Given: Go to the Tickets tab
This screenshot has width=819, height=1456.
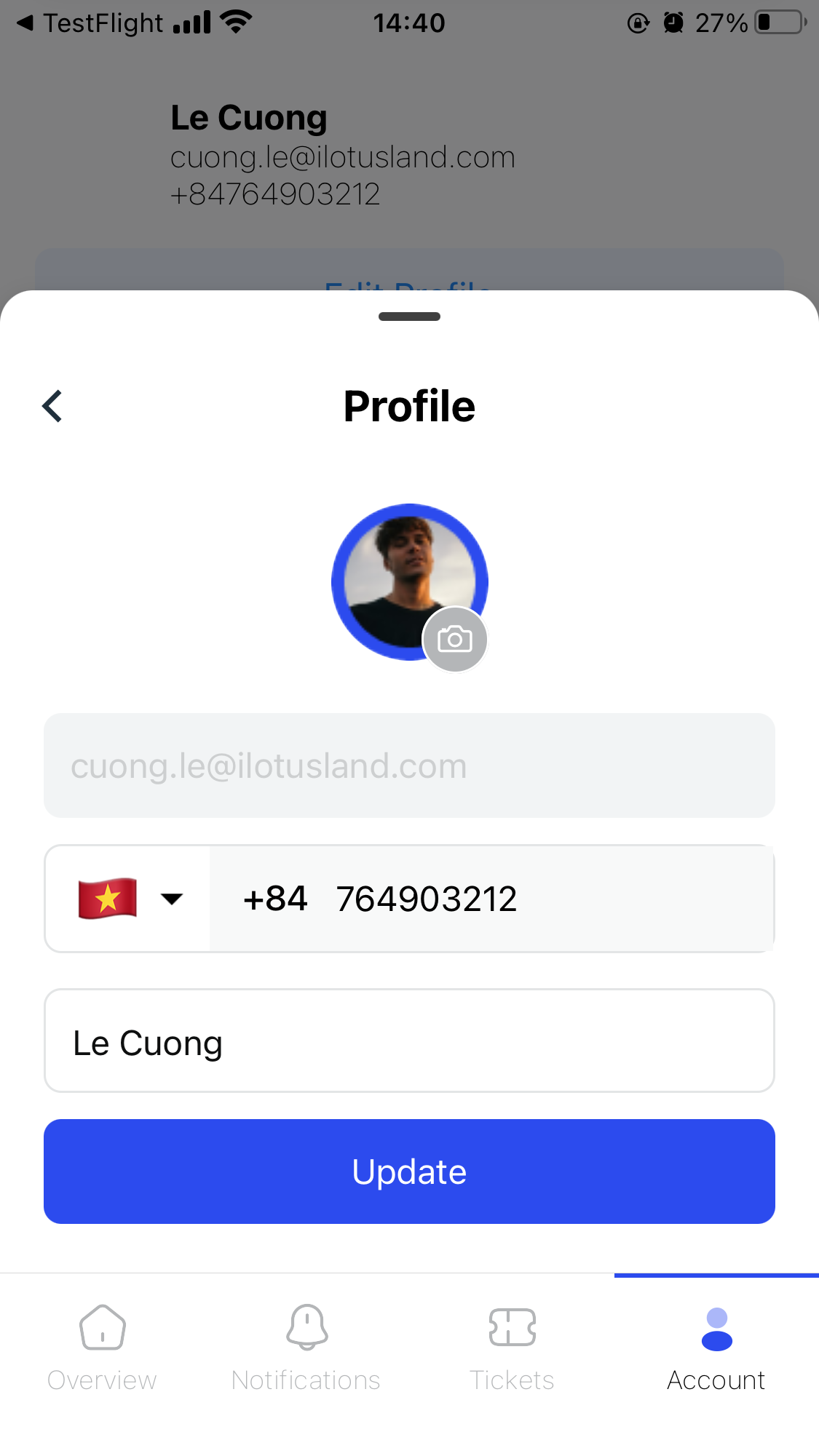Looking at the screenshot, I should pos(512,1346).
